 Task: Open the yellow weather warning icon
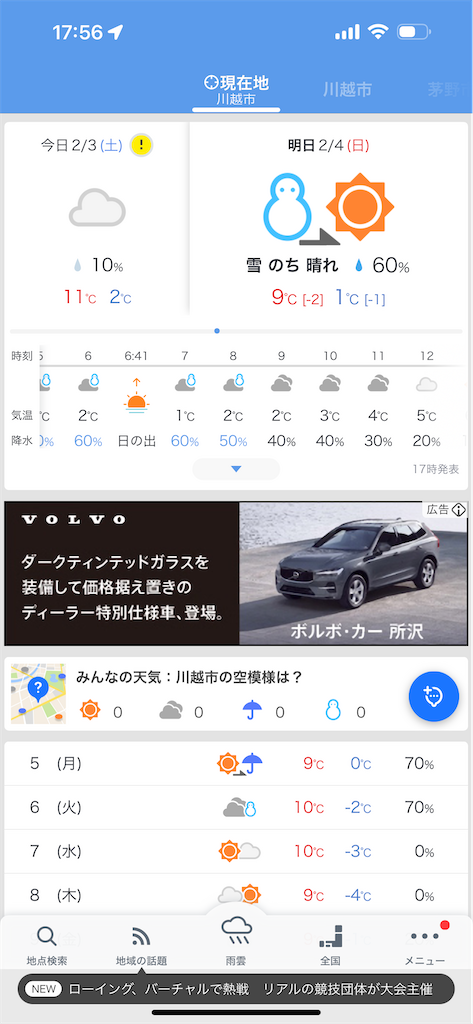point(141,144)
